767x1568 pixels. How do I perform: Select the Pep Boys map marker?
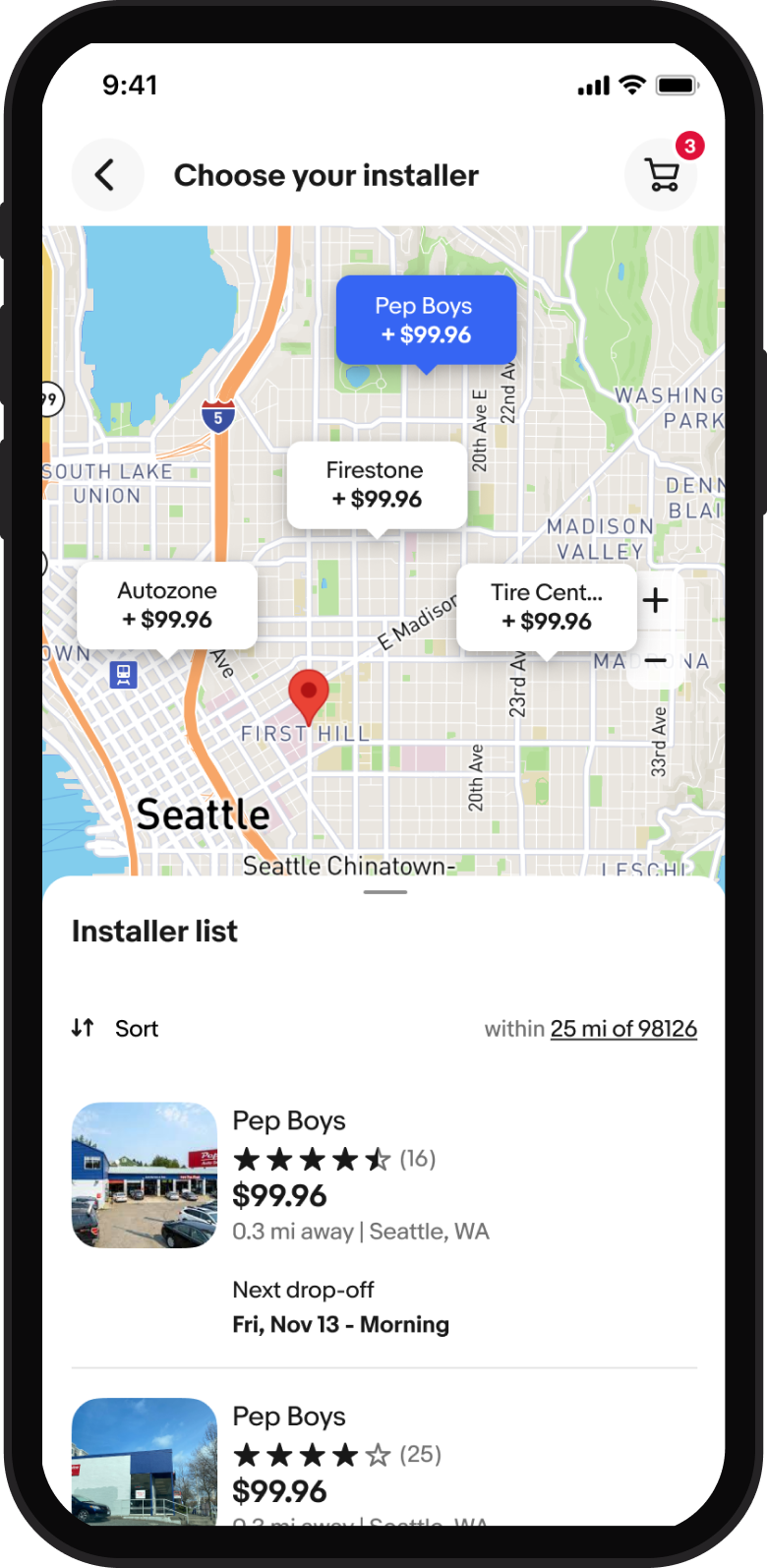coord(426,322)
